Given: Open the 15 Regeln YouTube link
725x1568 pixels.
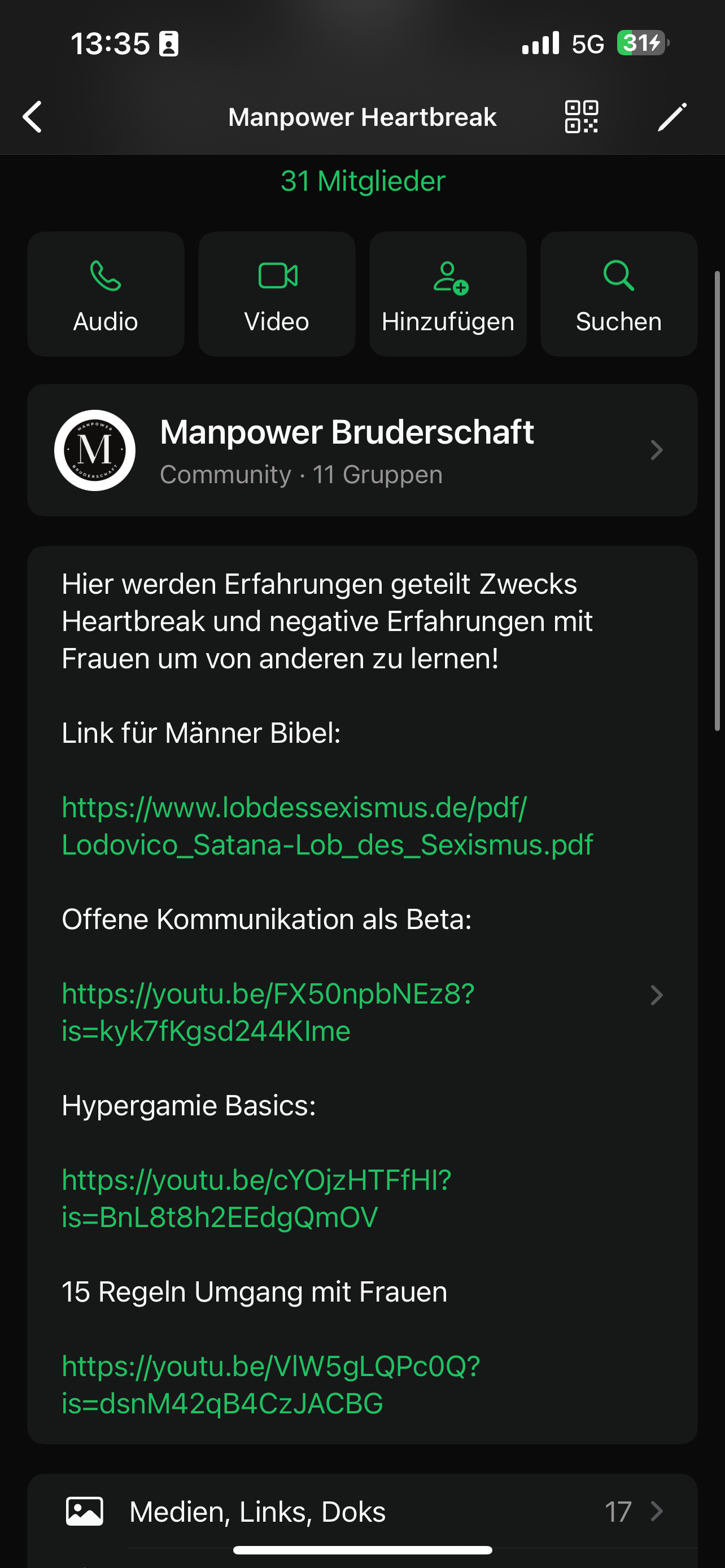Looking at the screenshot, I should (271, 1385).
